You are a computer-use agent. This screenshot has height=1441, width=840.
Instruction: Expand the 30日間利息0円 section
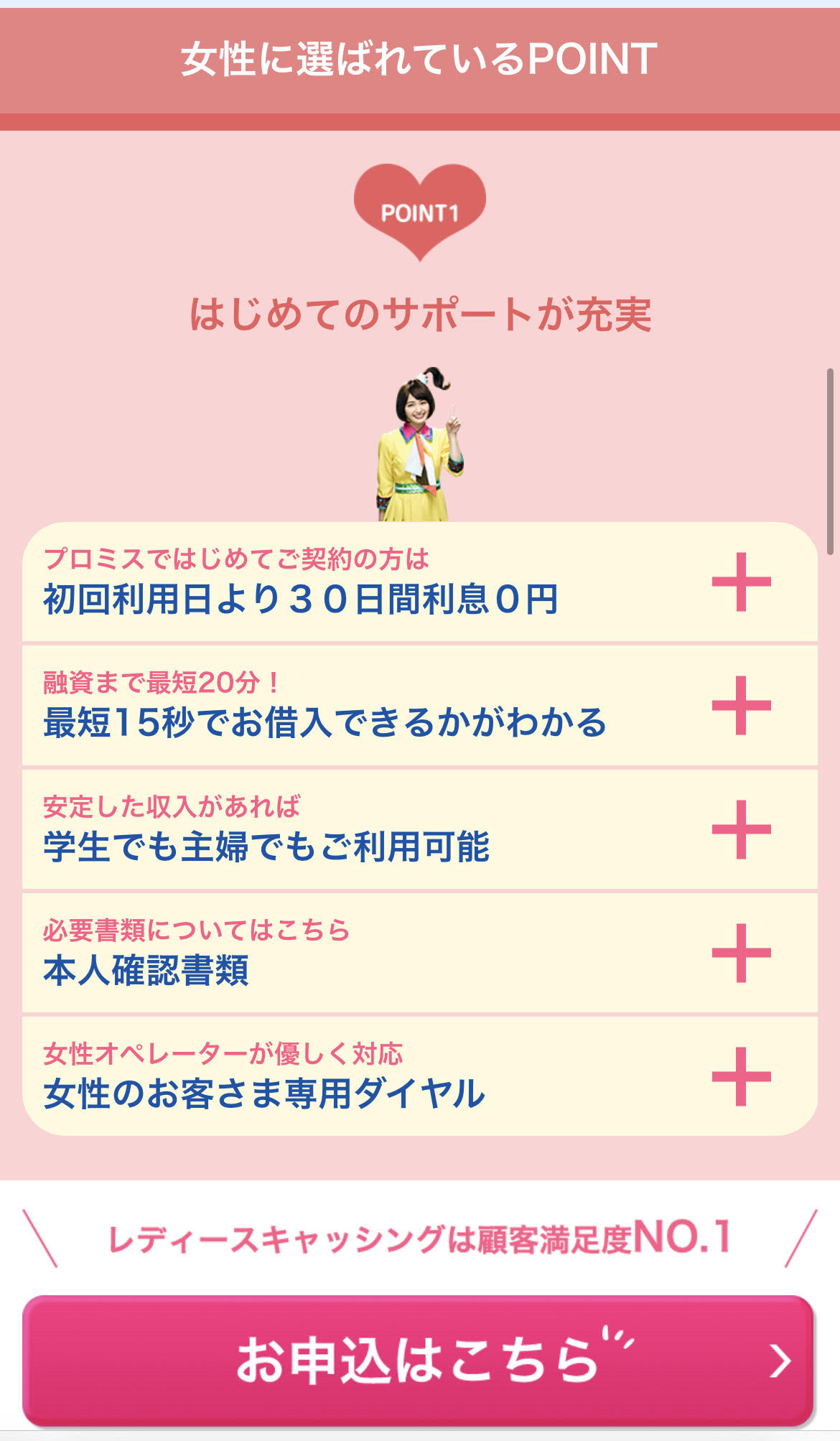420,582
